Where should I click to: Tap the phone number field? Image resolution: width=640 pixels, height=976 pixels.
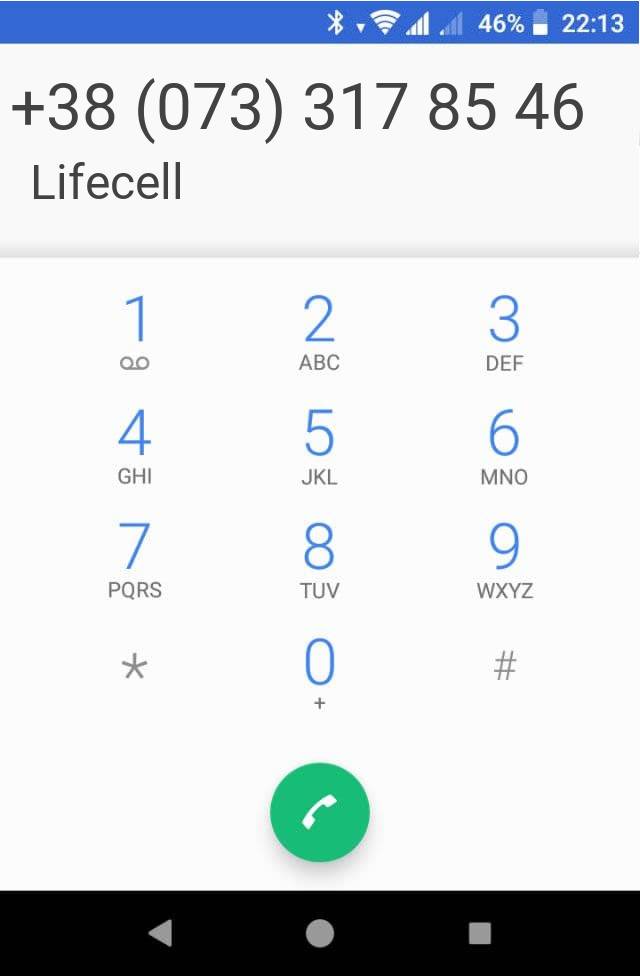point(298,107)
